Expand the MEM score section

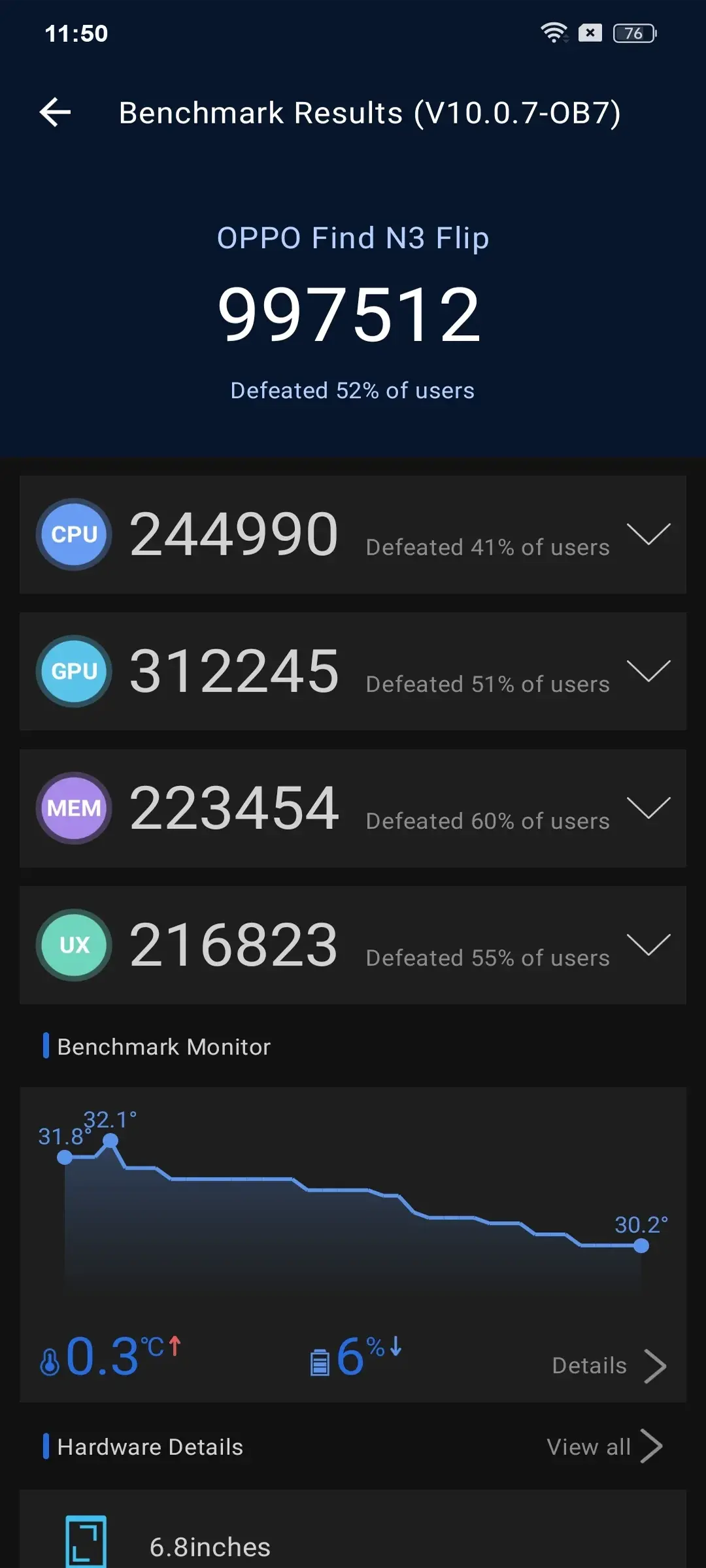pos(648,808)
